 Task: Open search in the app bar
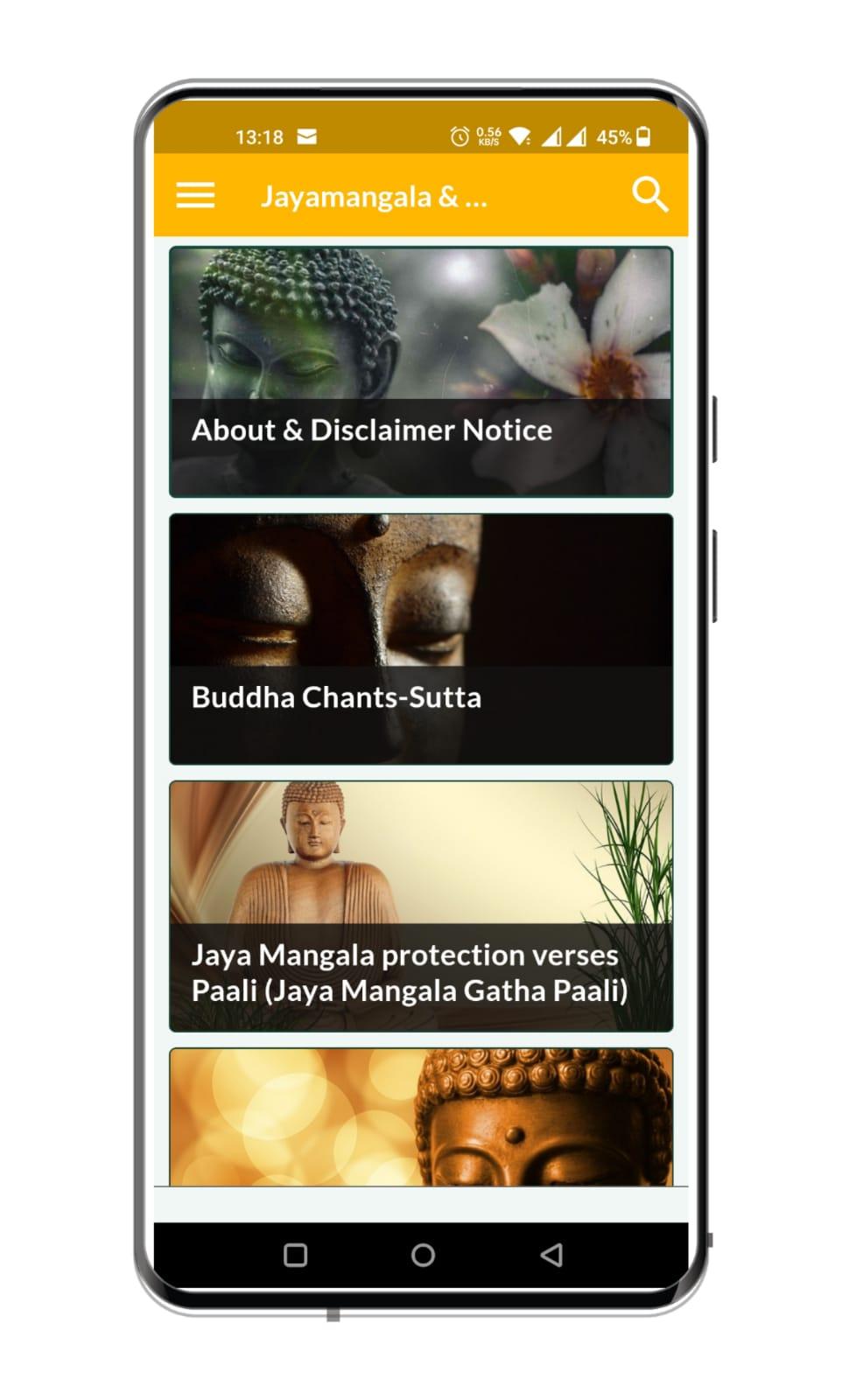[x=649, y=194]
